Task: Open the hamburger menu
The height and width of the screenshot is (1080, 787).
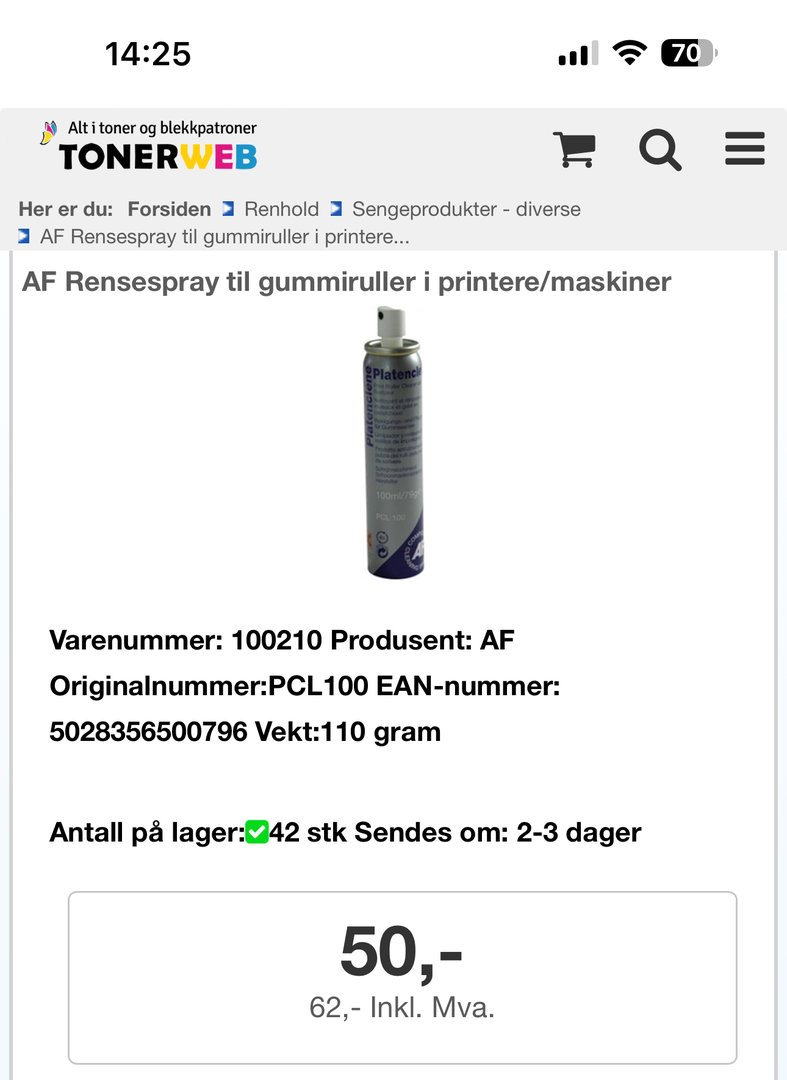Action: [x=745, y=149]
